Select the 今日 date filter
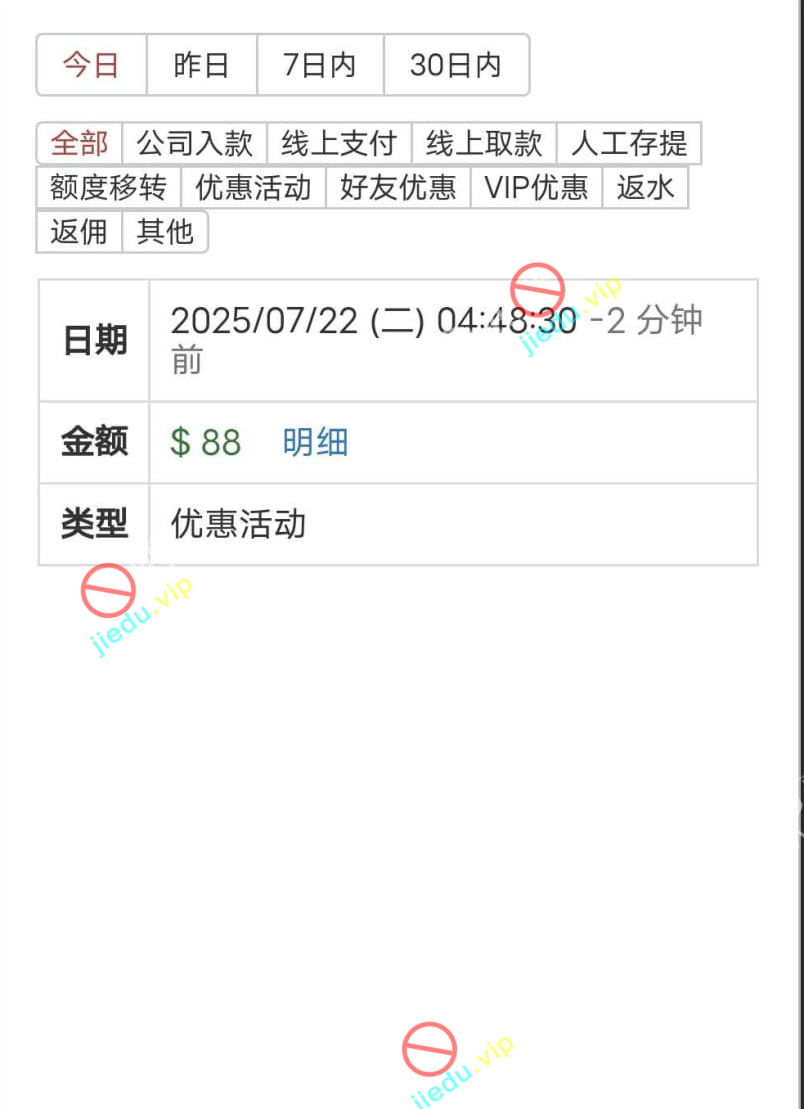804x1109 pixels. click(x=91, y=66)
